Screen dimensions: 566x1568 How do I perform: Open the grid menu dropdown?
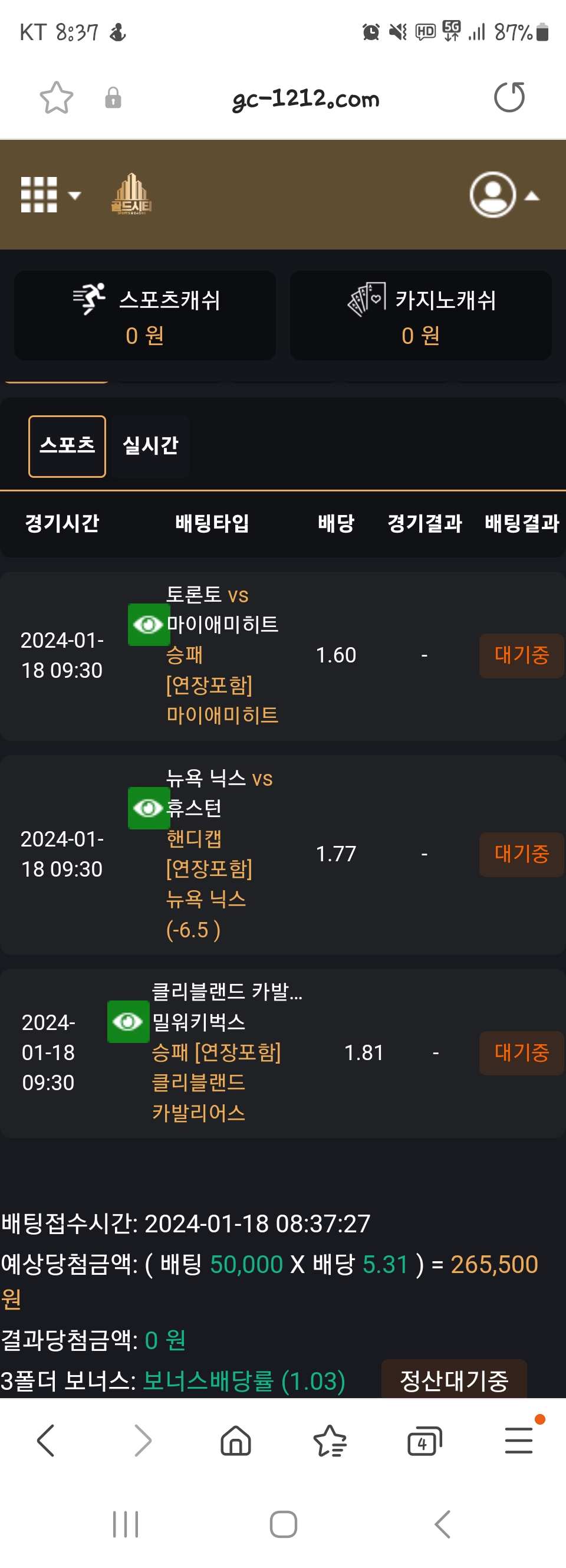[50, 195]
